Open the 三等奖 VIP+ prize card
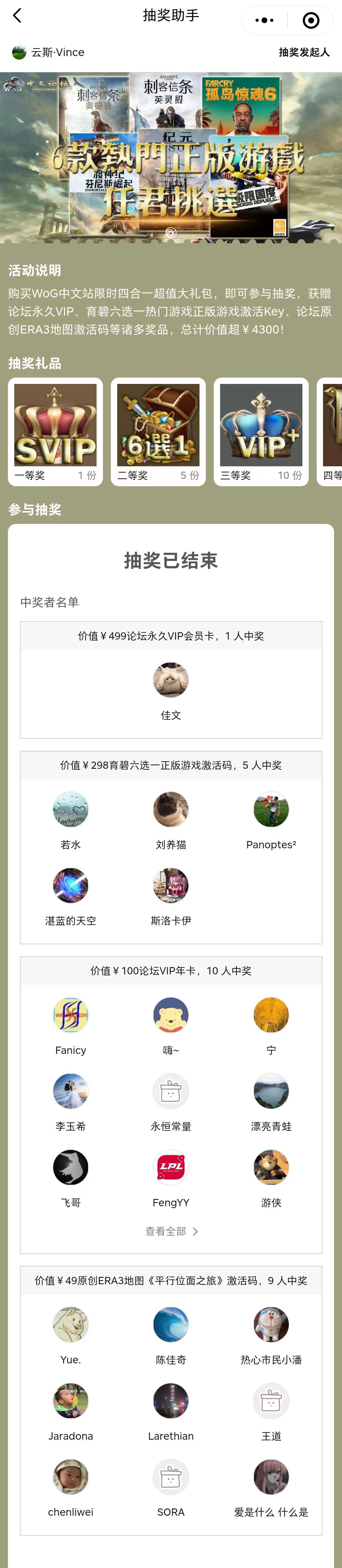 [261, 431]
